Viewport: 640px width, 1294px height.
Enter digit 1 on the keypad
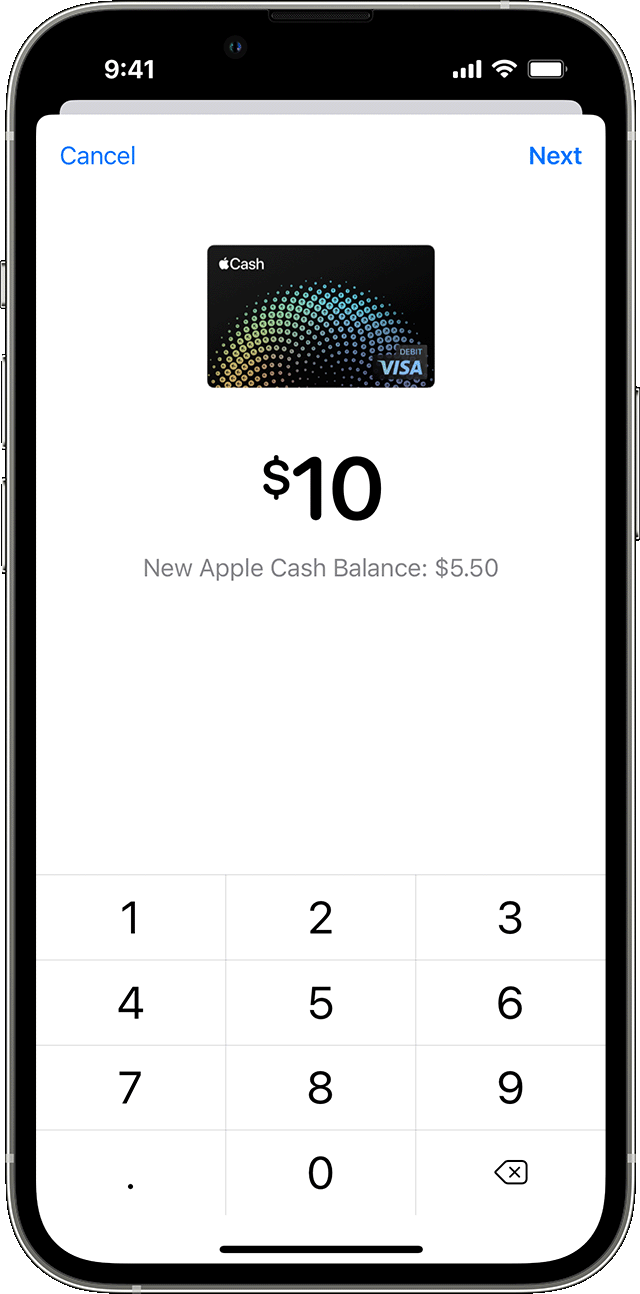point(131,918)
